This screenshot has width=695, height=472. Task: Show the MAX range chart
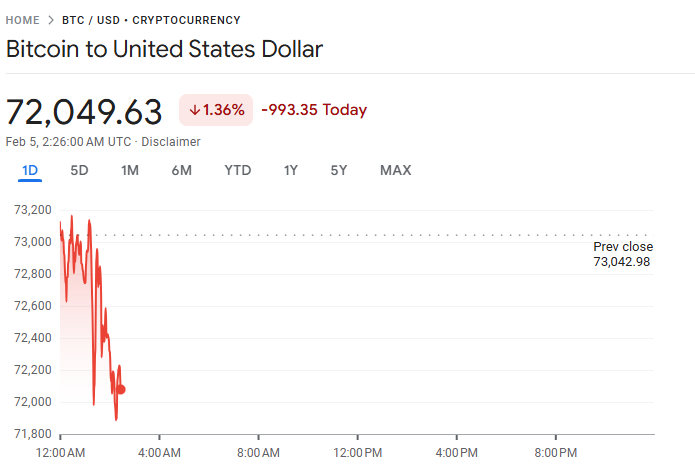pos(395,170)
